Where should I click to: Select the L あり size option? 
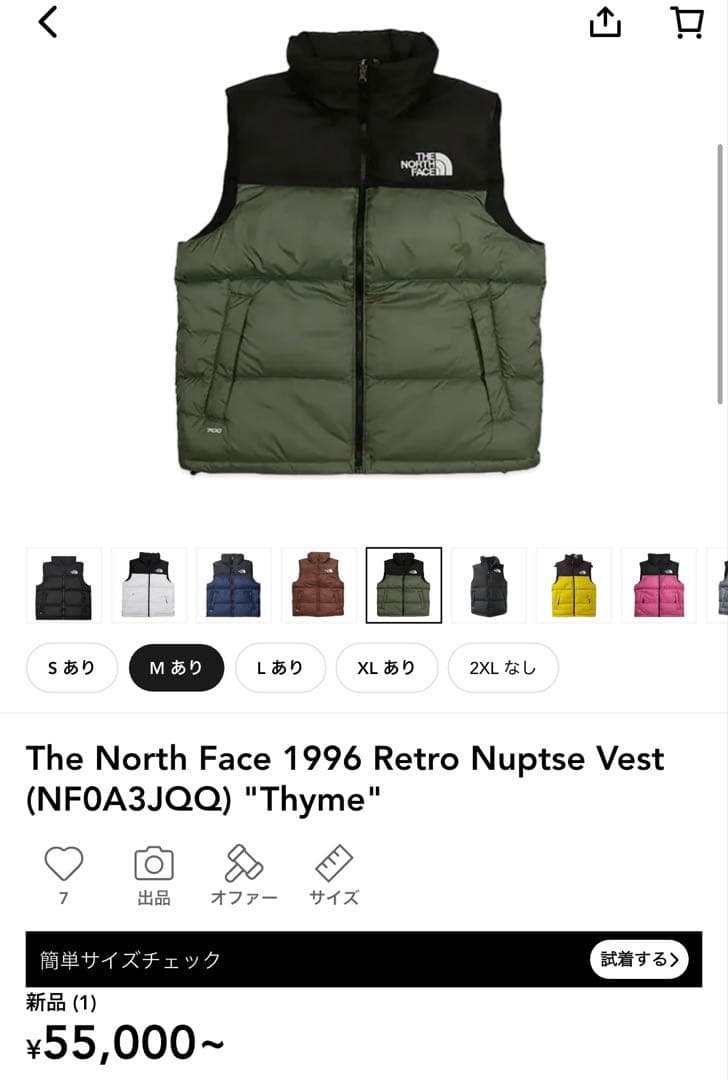pyautogui.click(x=280, y=667)
